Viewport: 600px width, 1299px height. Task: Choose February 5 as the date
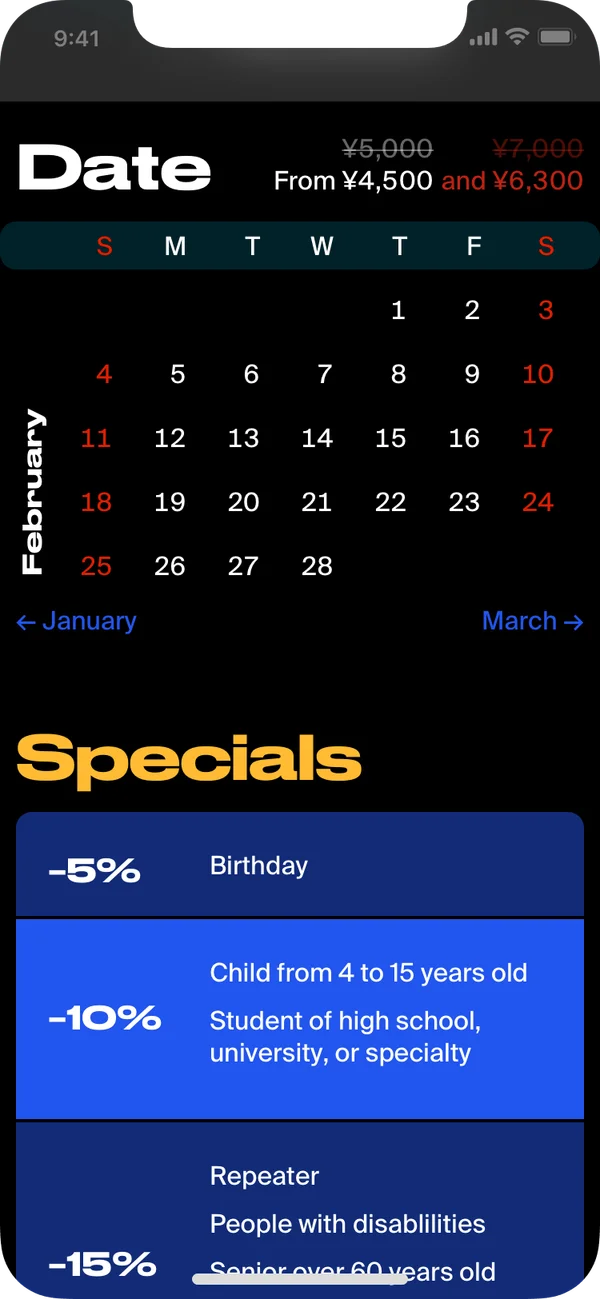click(x=178, y=374)
